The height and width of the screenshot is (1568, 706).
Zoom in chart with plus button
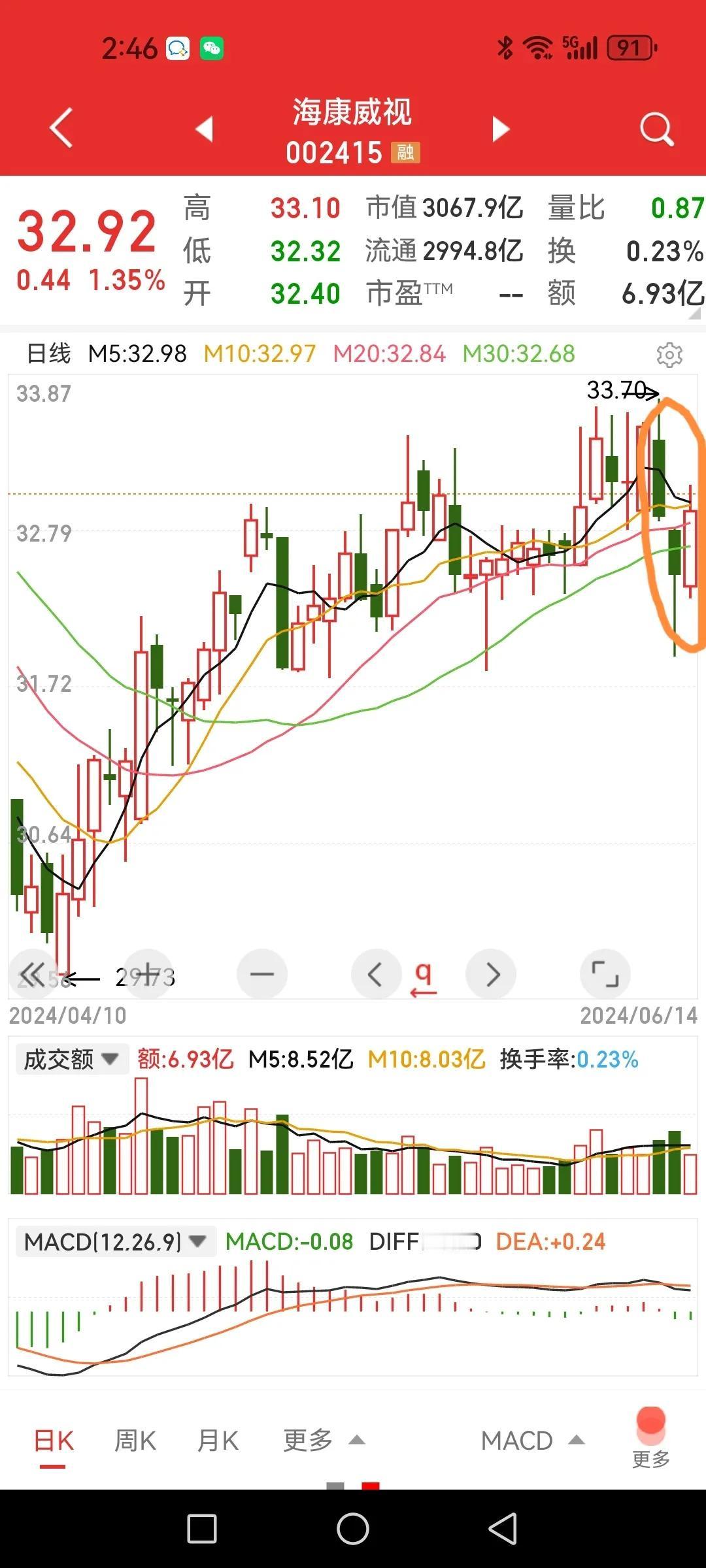148,973
